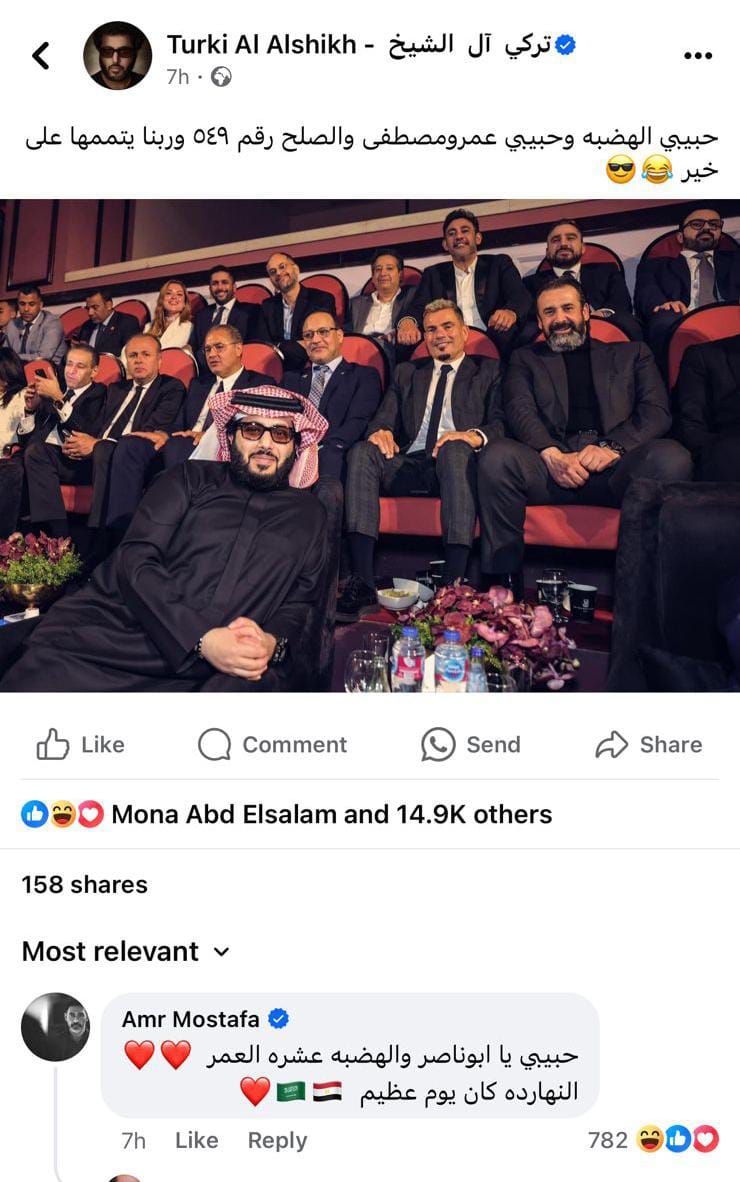Open Amr Mostafa's profile from comment avatar

56,1027
